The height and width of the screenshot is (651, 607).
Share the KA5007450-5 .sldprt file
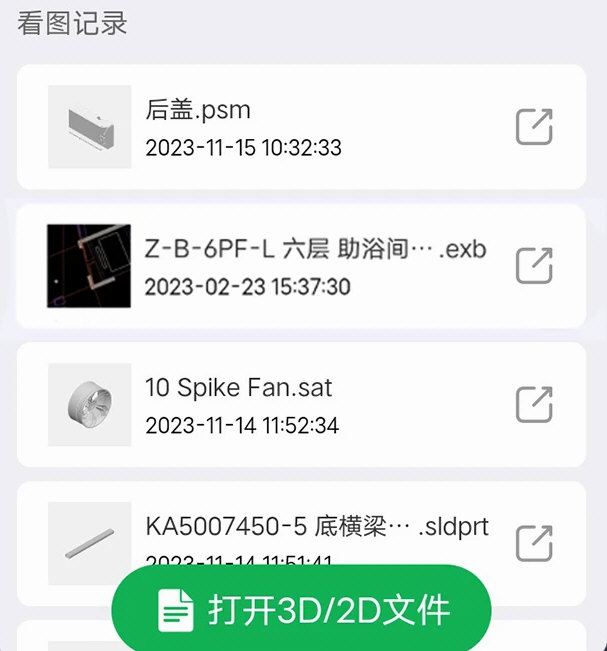(534, 543)
